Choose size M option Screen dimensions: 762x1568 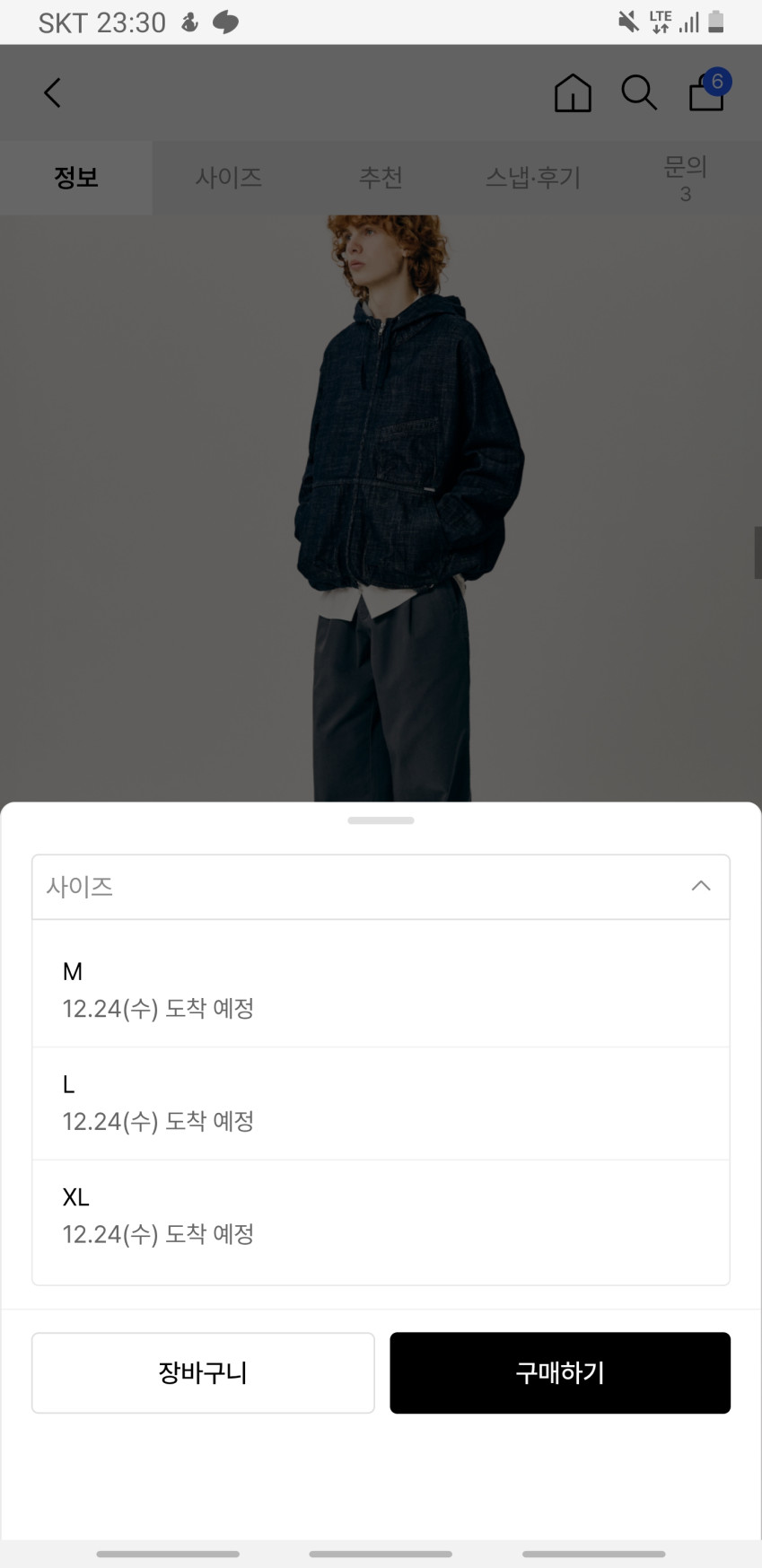381,990
